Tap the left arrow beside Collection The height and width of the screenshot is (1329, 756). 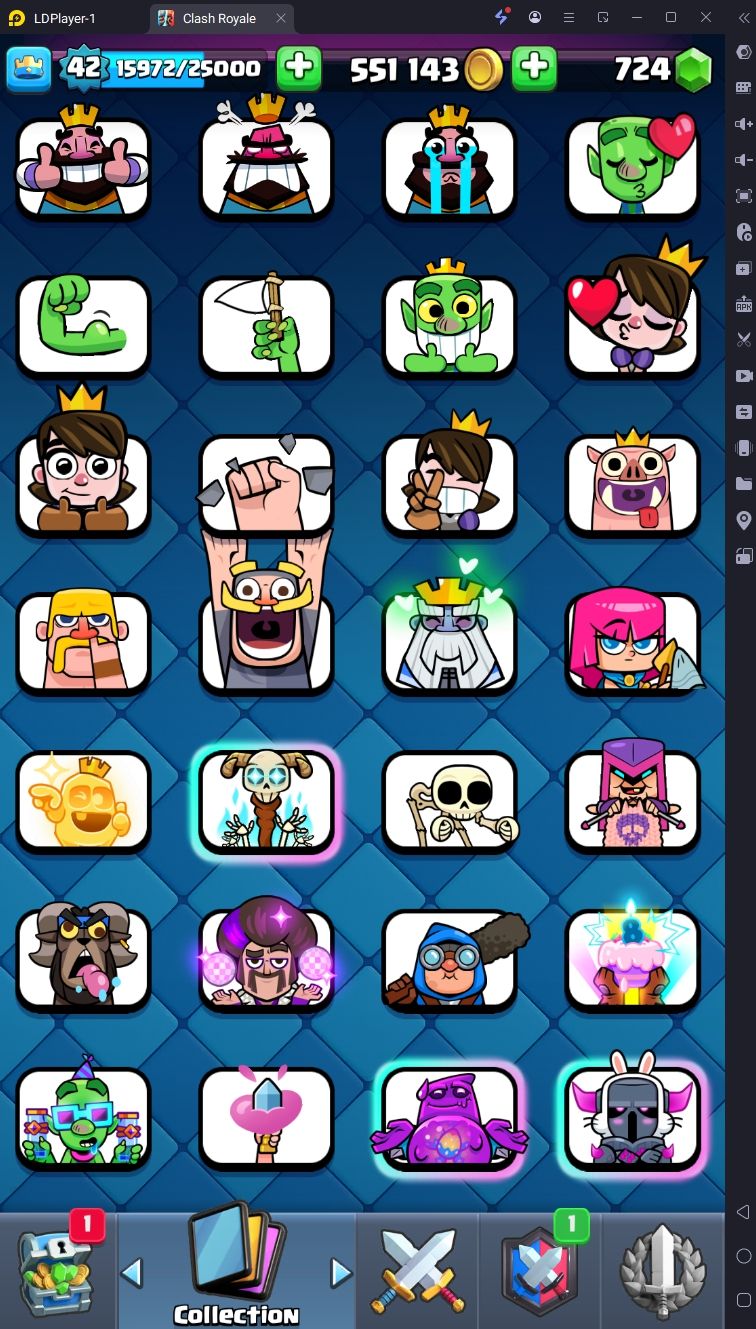(132, 1273)
